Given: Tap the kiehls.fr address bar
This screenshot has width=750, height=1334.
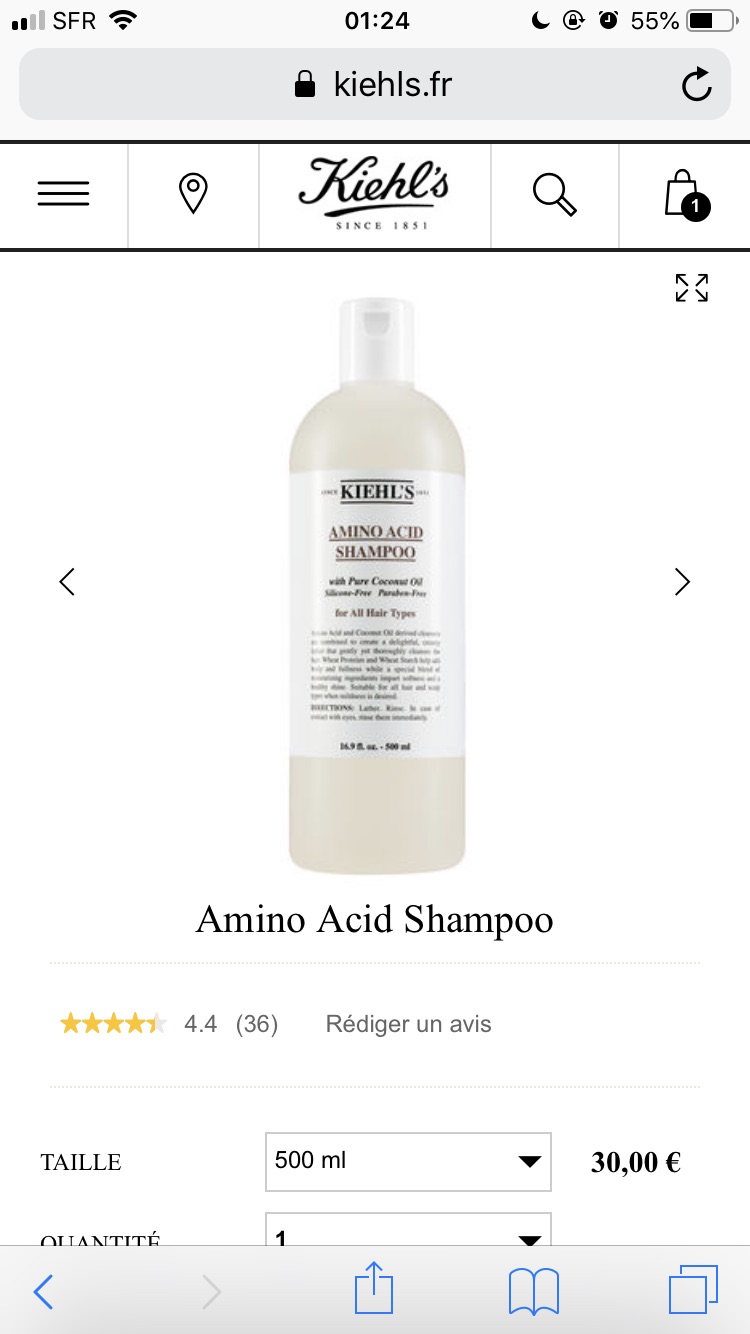Looking at the screenshot, I should tap(375, 84).
